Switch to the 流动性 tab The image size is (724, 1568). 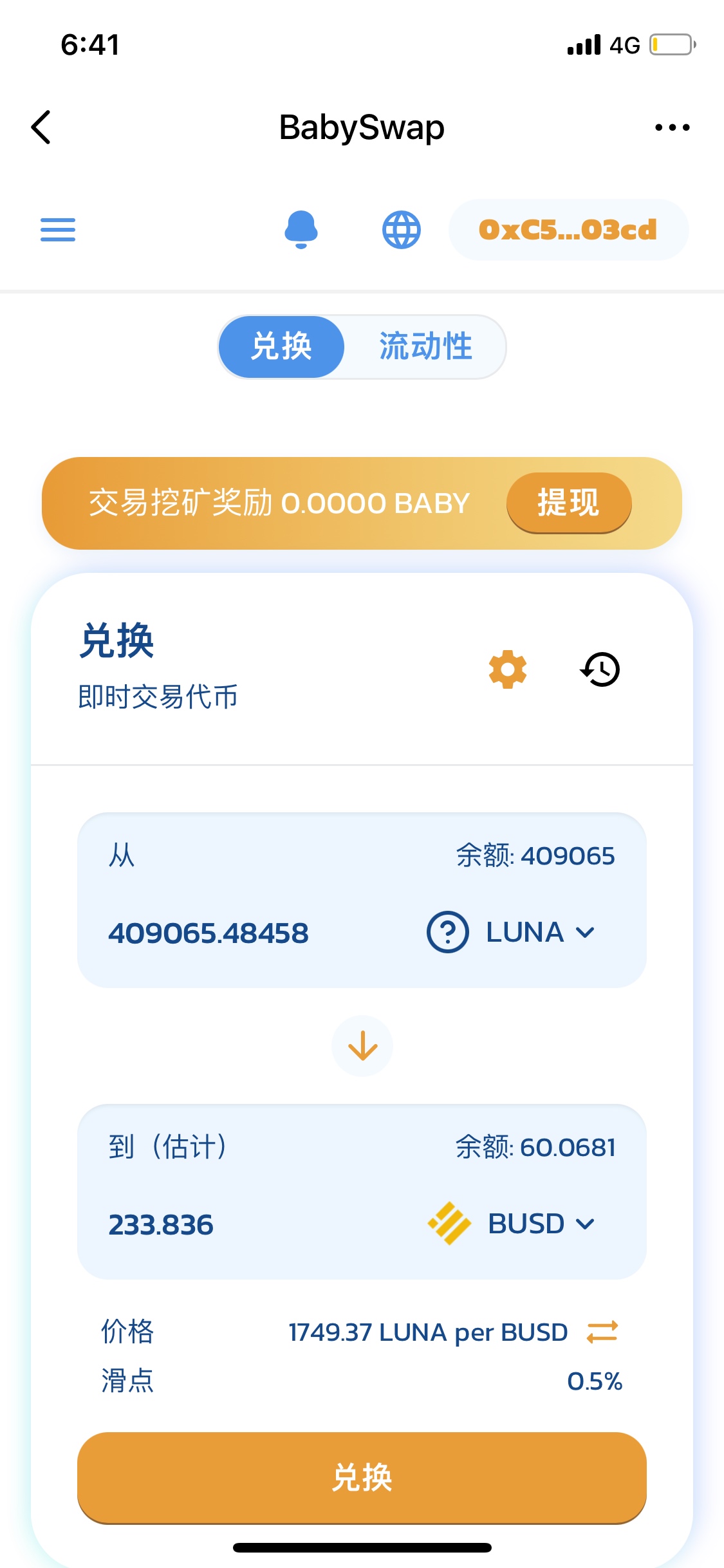(x=425, y=347)
